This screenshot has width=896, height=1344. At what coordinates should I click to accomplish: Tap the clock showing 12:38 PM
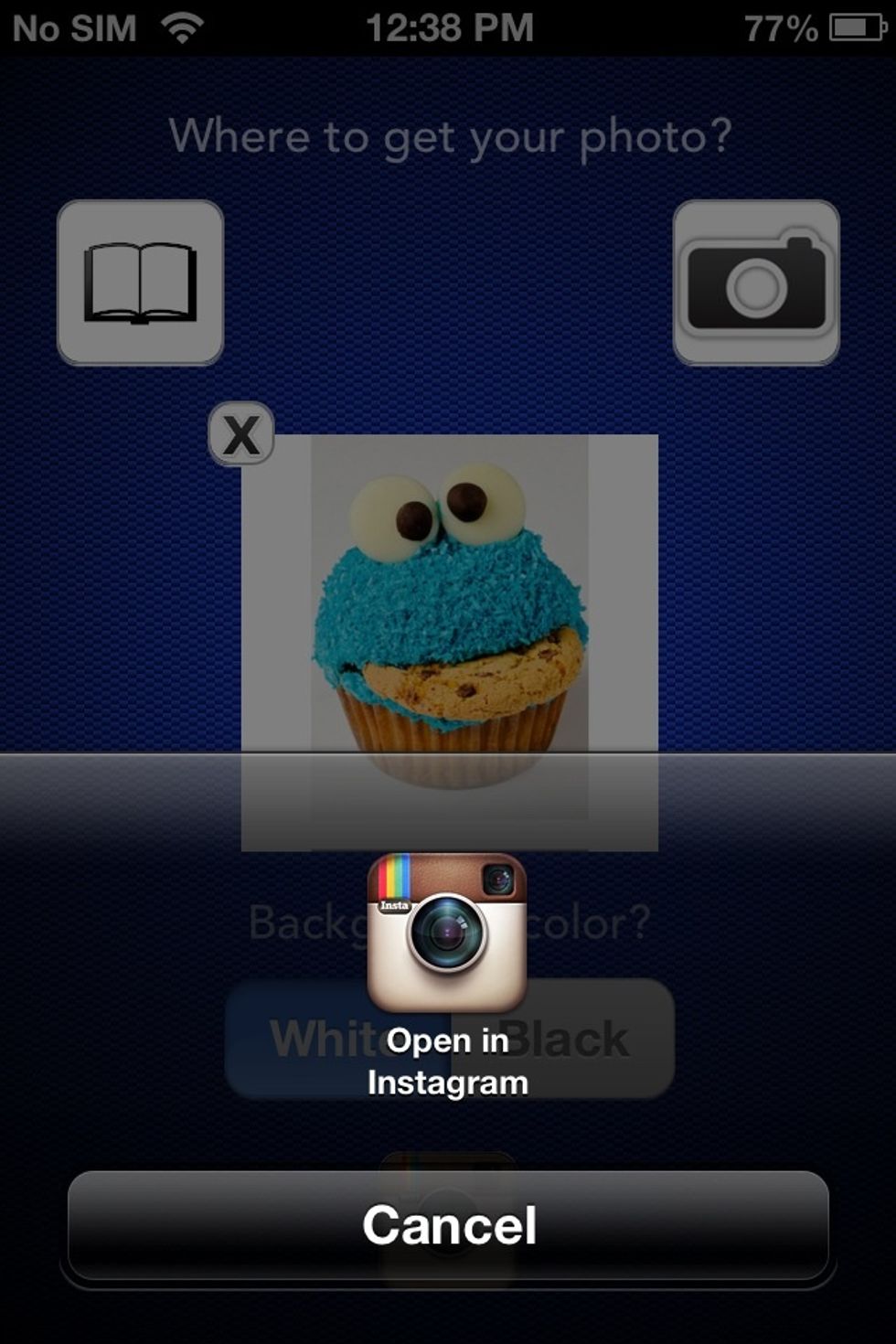(448, 26)
